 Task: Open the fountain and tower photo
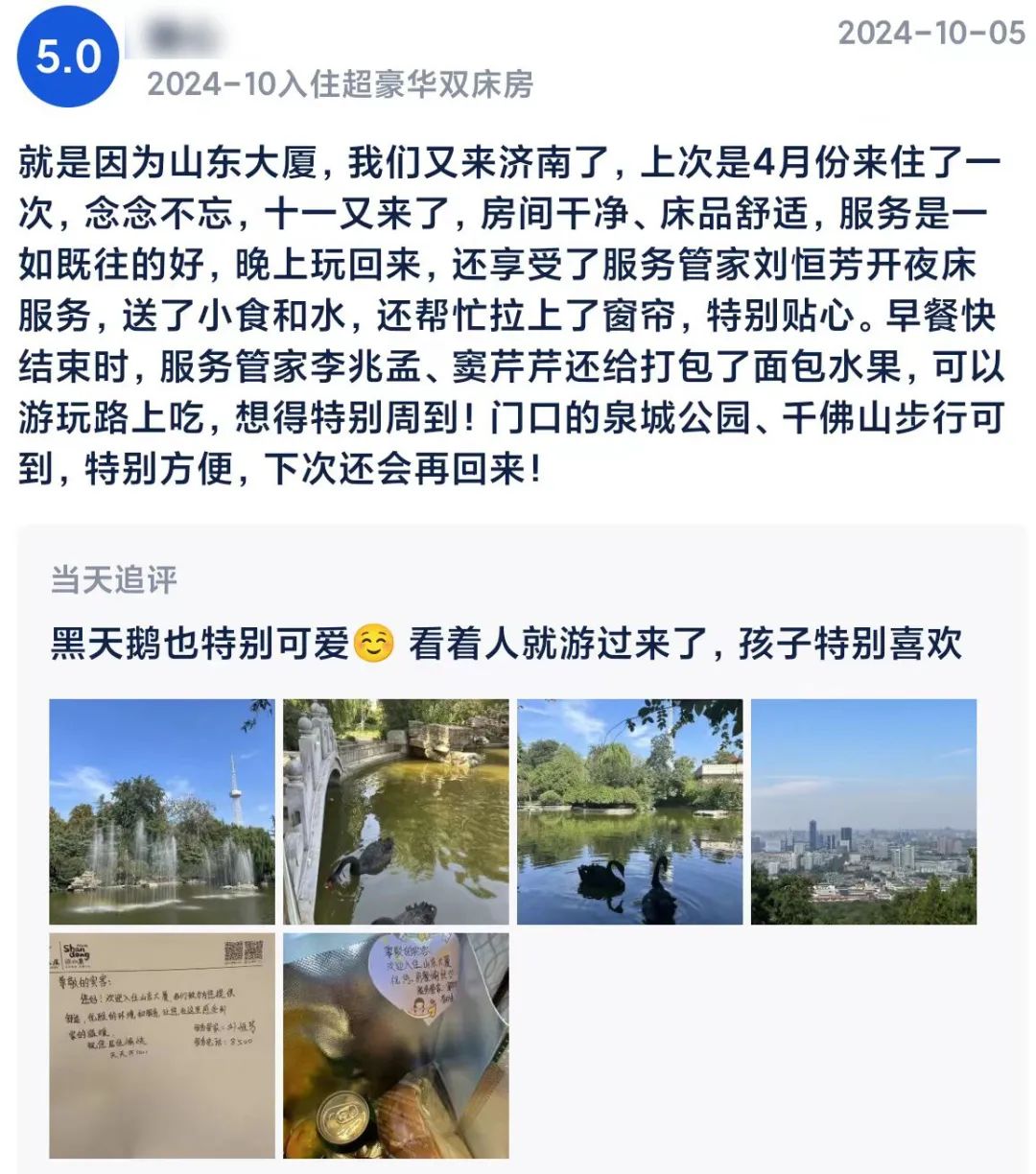(x=161, y=811)
